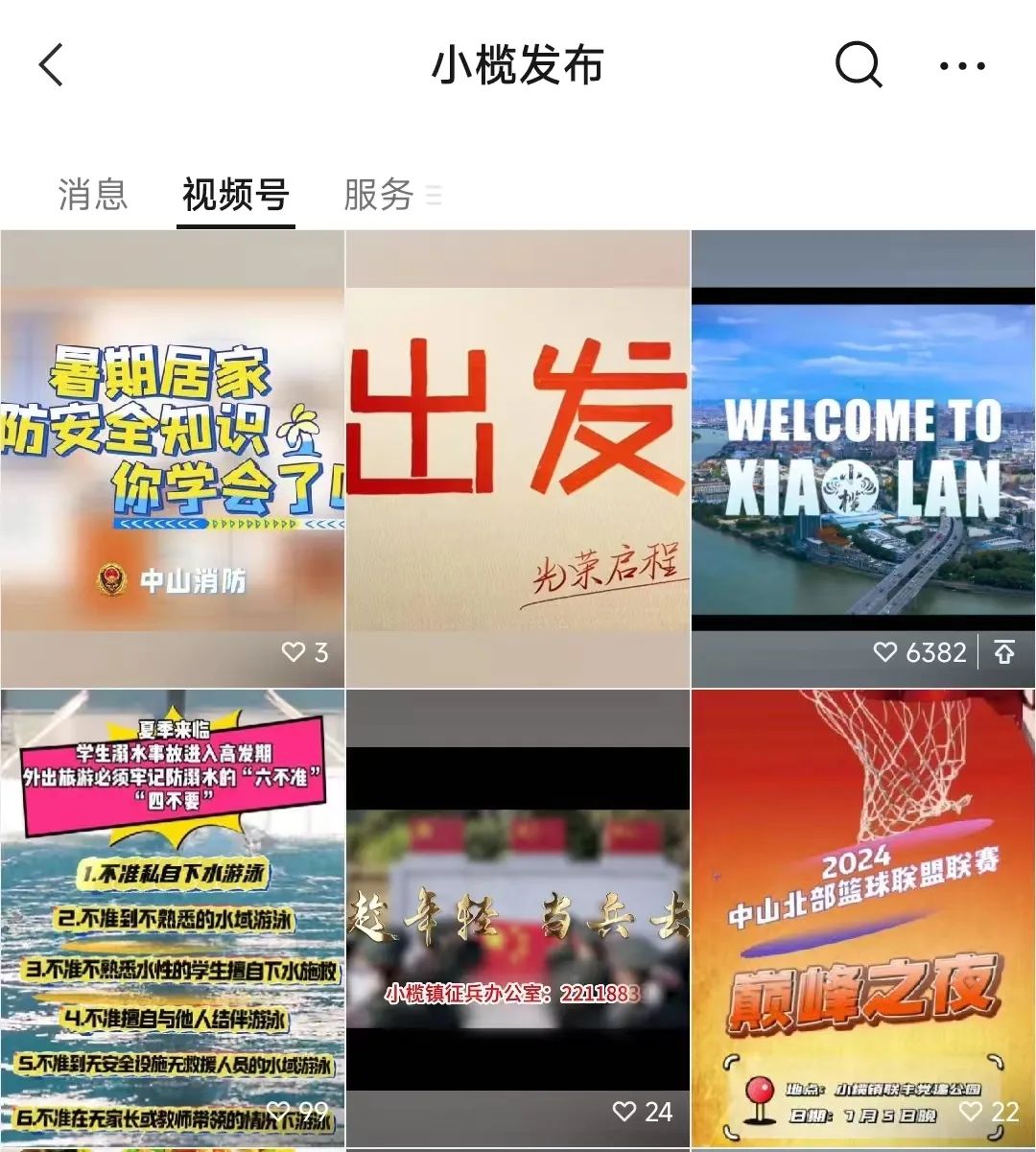Image resolution: width=1036 pixels, height=1152 pixels.
Task: Switch to the 消息 tab
Action: [x=92, y=195]
